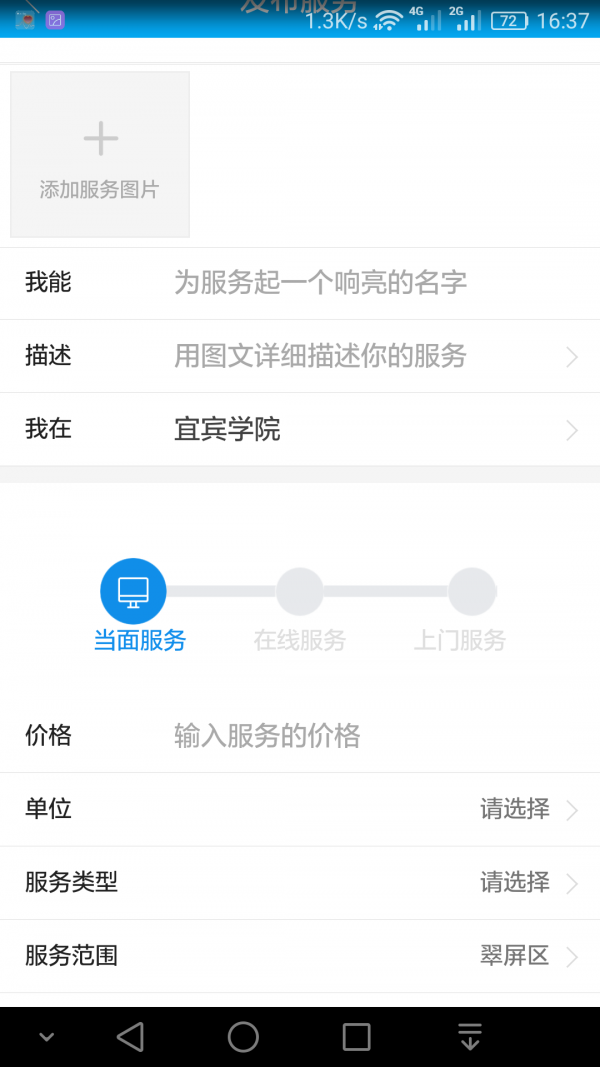Pick a 服务类型 service type

pyautogui.click(x=300, y=882)
